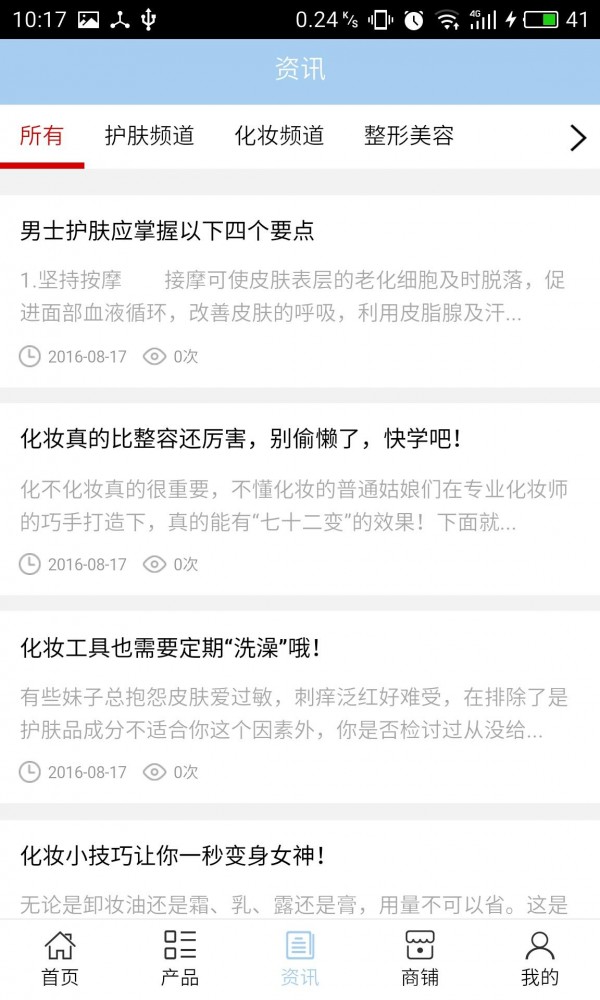Open article 男士护肤应掌握以下四个要点

(167, 232)
